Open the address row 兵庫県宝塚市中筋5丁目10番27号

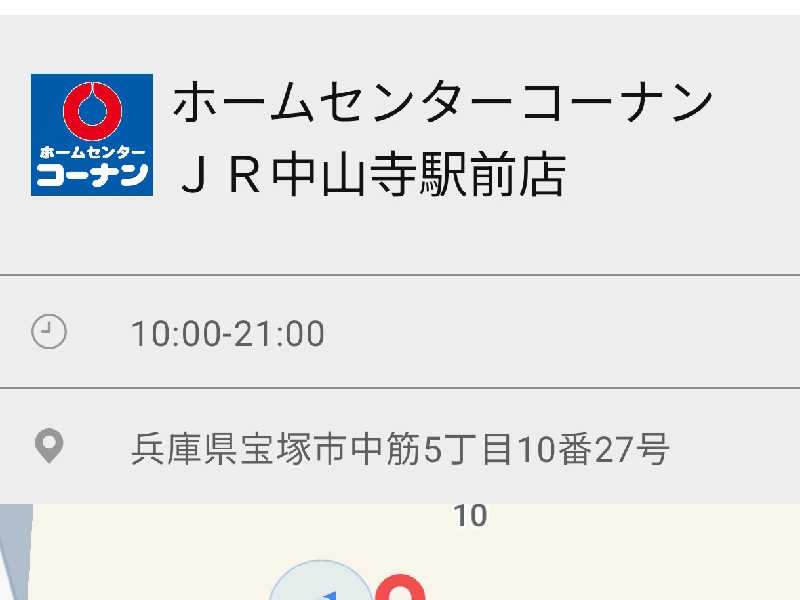click(x=400, y=448)
